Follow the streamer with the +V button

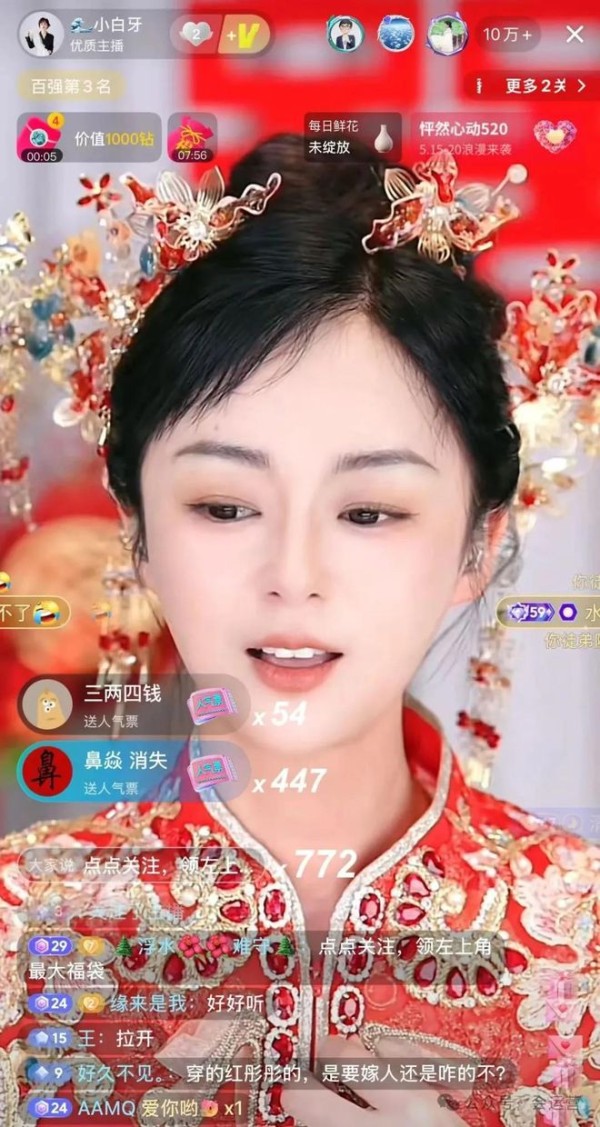pyautogui.click(x=244, y=34)
